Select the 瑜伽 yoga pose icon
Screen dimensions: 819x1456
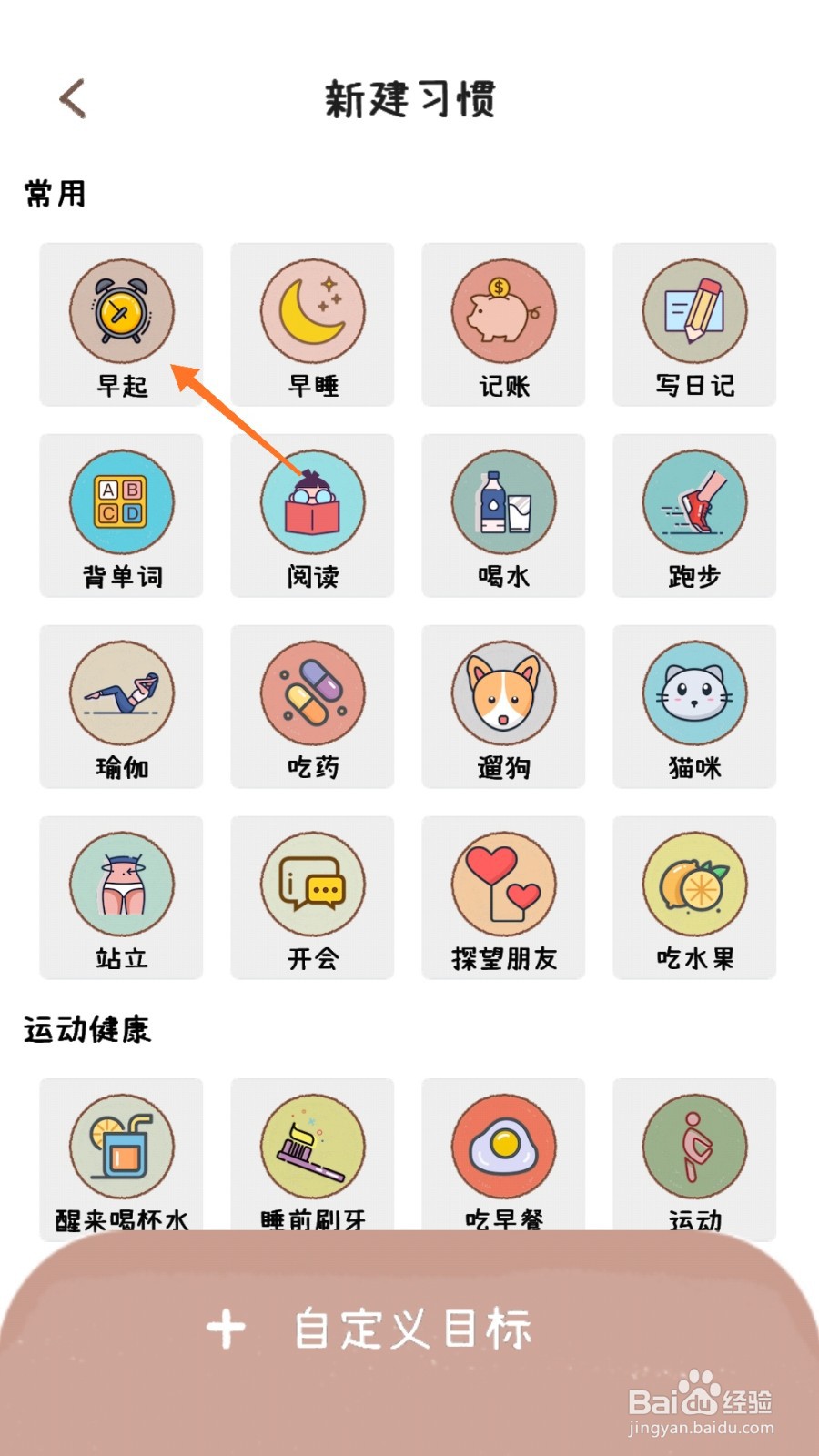click(x=121, y=693)
